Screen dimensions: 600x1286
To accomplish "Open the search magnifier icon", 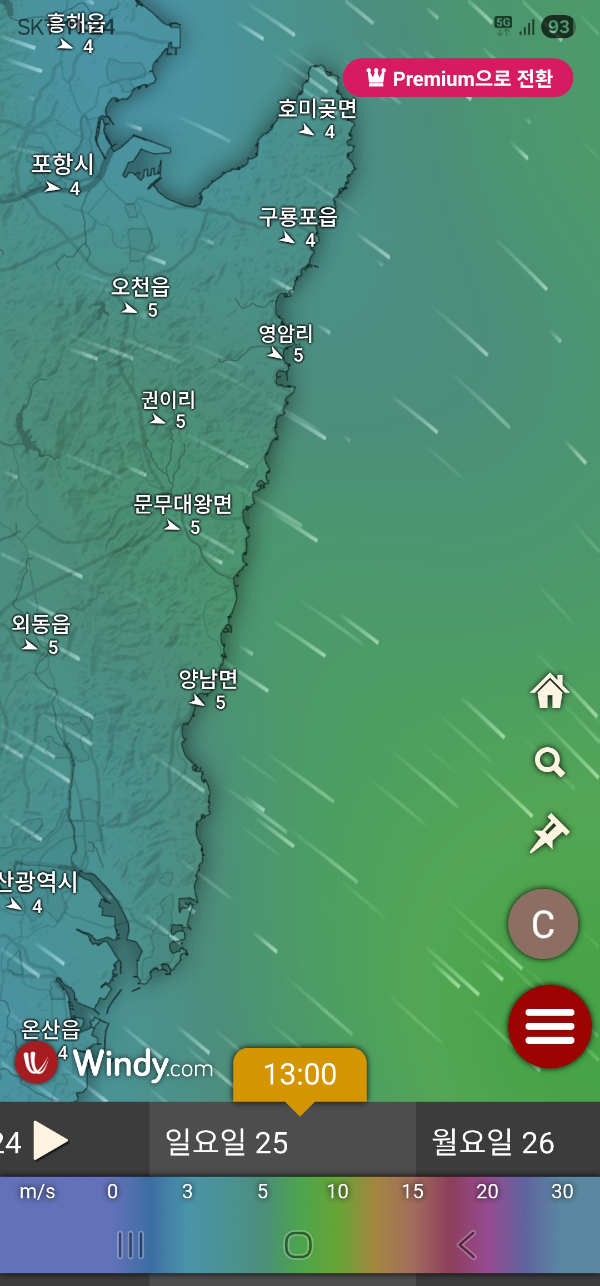I will click(549, 763).
